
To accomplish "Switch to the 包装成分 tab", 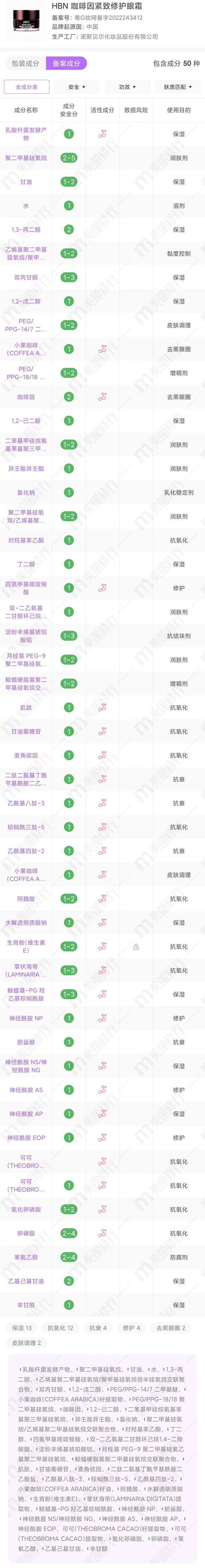I will pyautogui.click(x=25, y=63).
